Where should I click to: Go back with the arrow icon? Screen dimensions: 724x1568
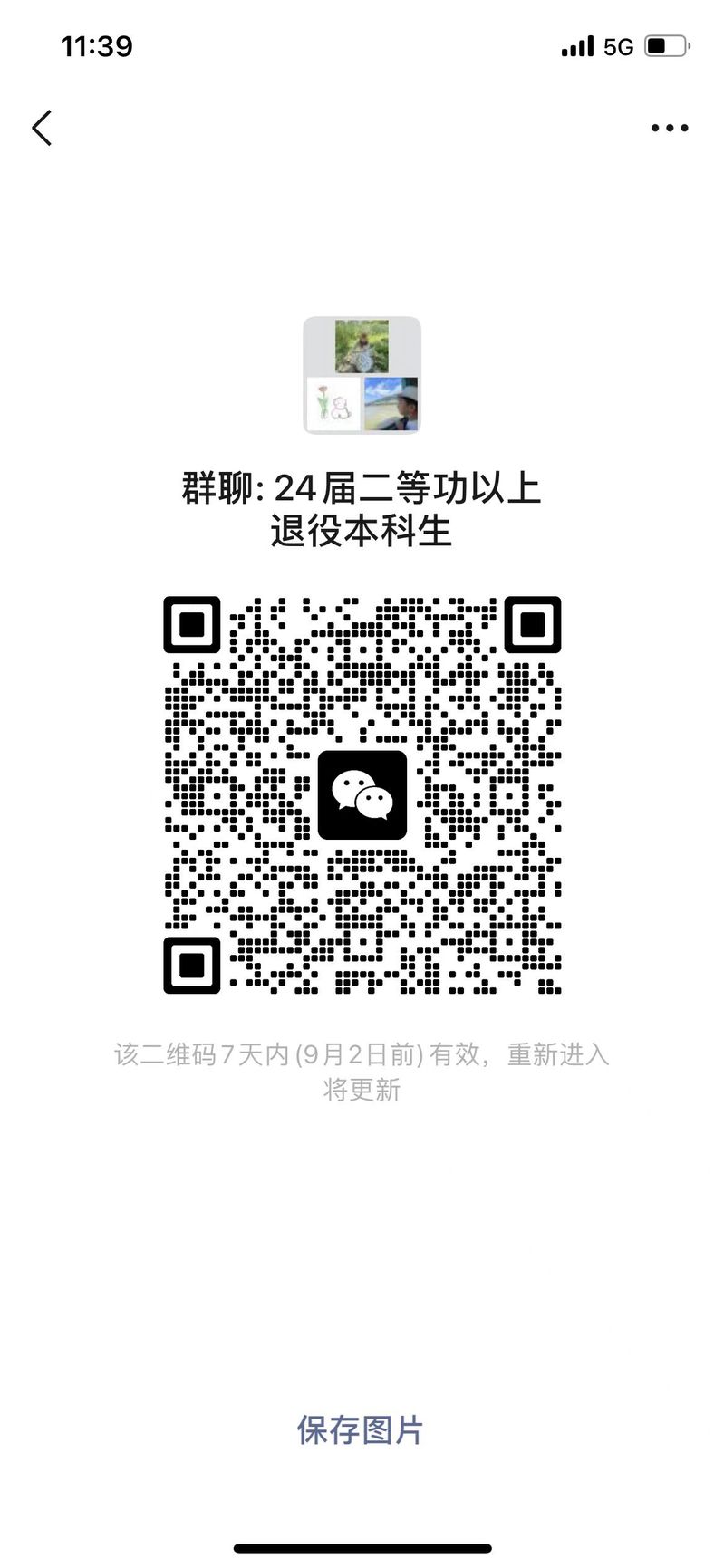pos(42,128)
